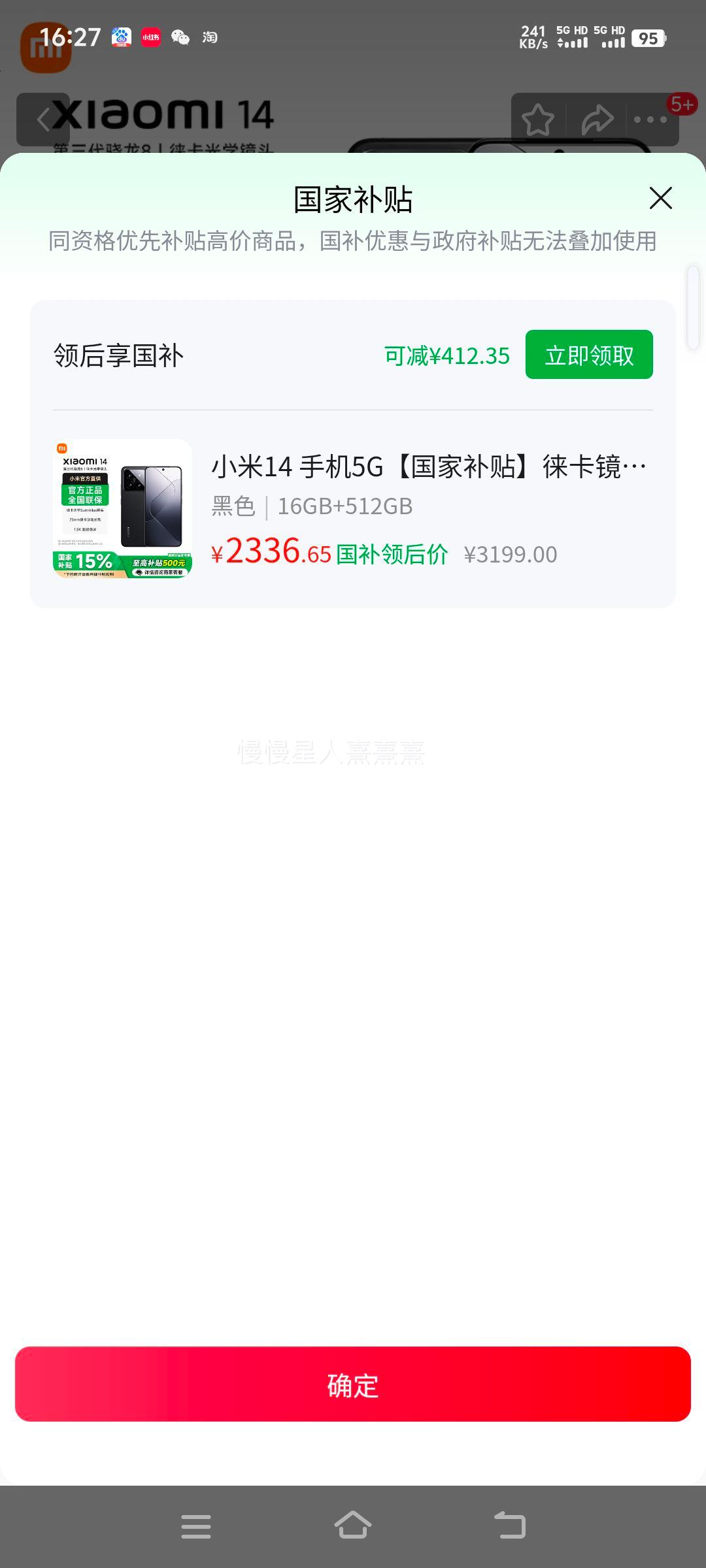The height and width of the screenshot is (1568, 706).
Task: Tap the WeChat icon in the status bar
Action: click(x=180, y=39)
